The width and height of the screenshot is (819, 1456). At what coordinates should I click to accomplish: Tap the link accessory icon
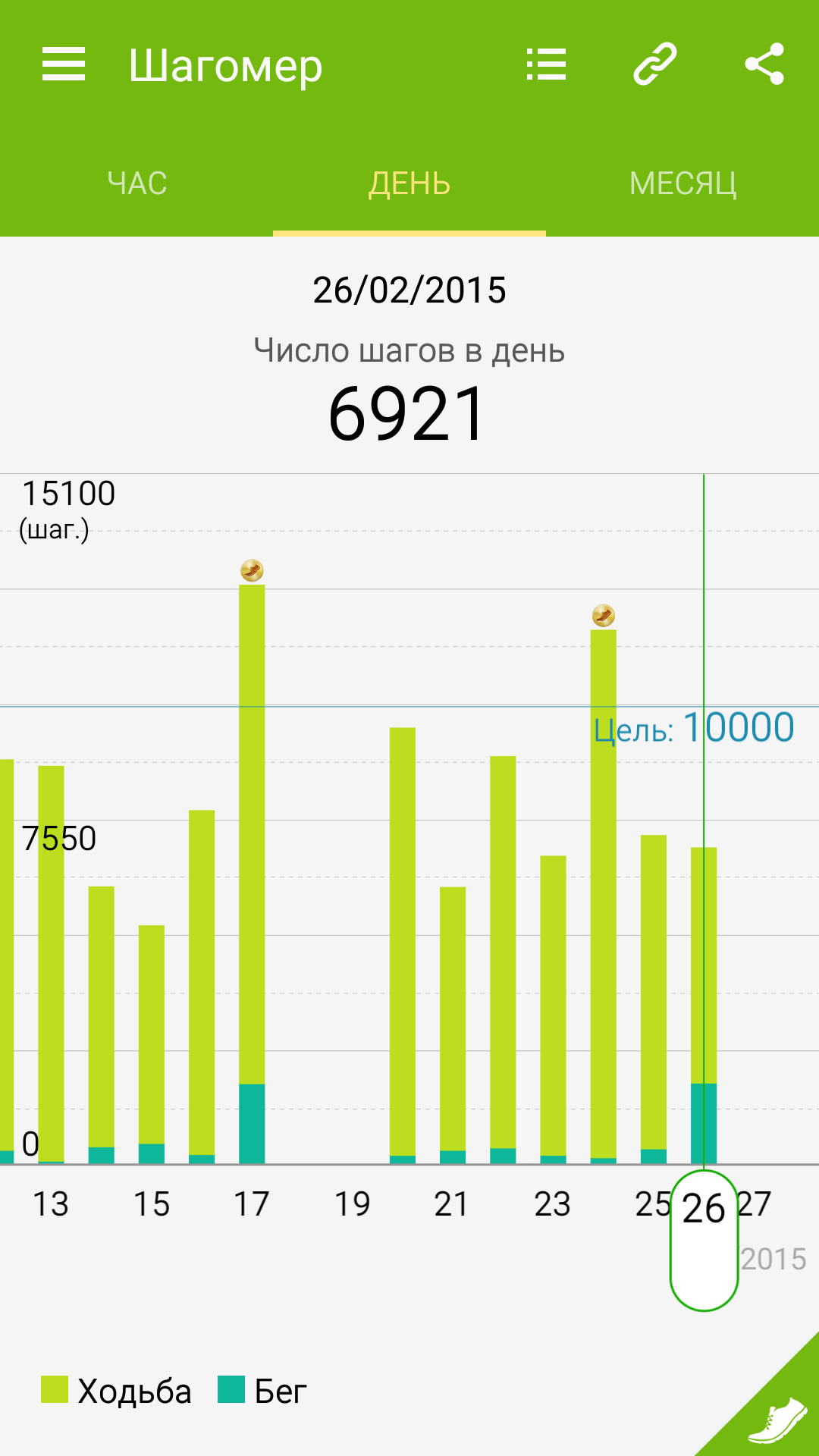click(655, 64)
